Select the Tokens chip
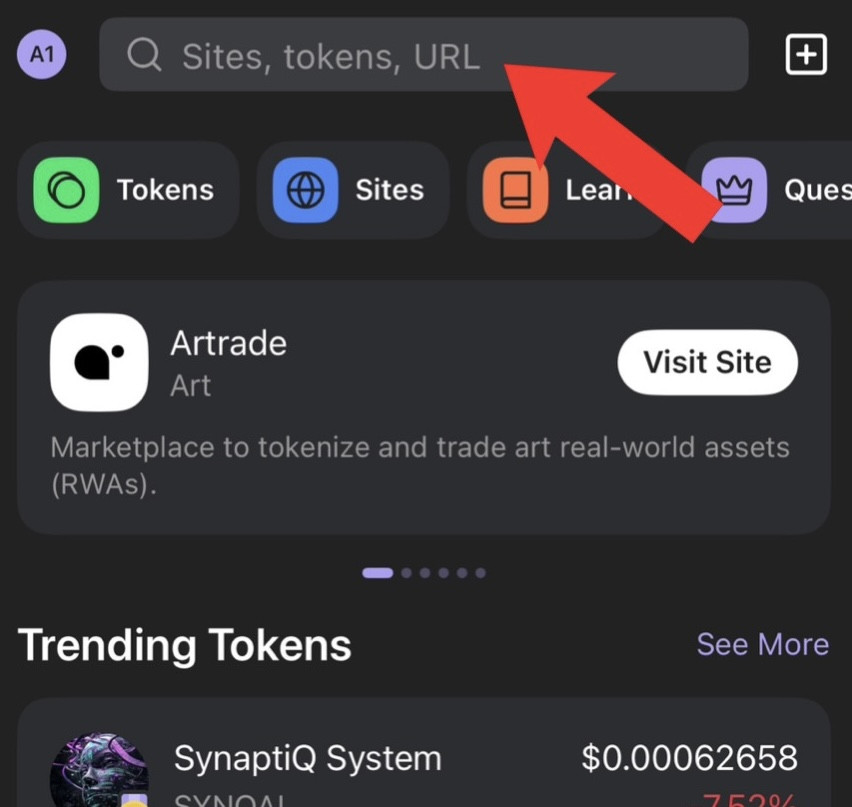 [x=128, y=190]
